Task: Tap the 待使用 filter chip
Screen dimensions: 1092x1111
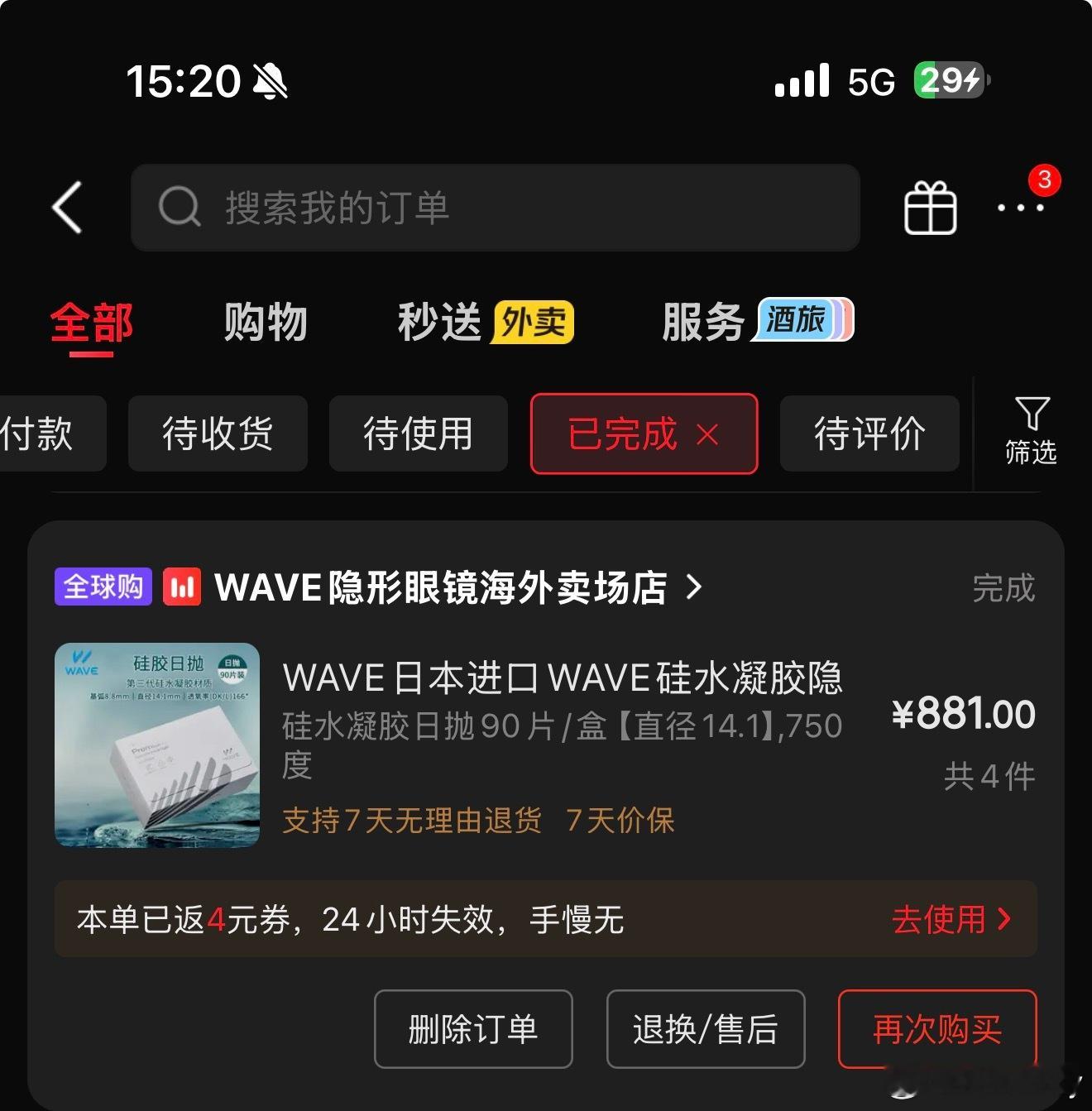Action: [417, 433]
